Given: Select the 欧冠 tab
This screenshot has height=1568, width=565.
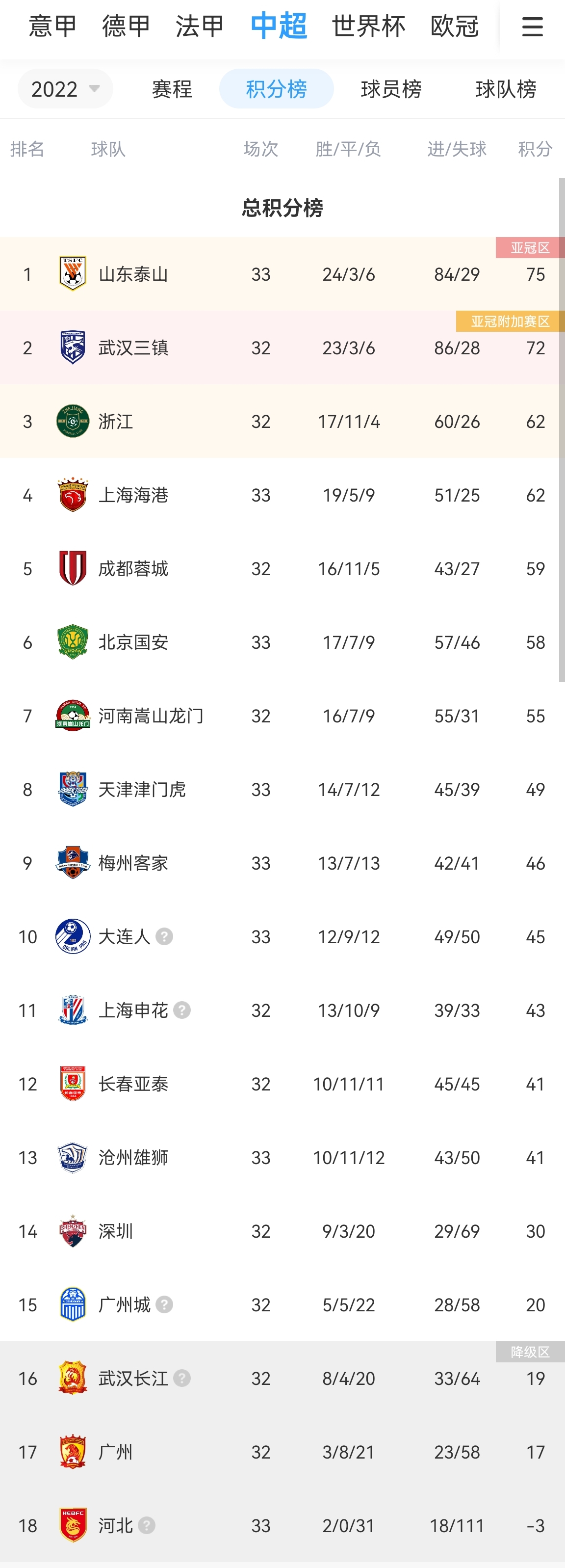Looking at the screenshot, I should tap(454, 27).
